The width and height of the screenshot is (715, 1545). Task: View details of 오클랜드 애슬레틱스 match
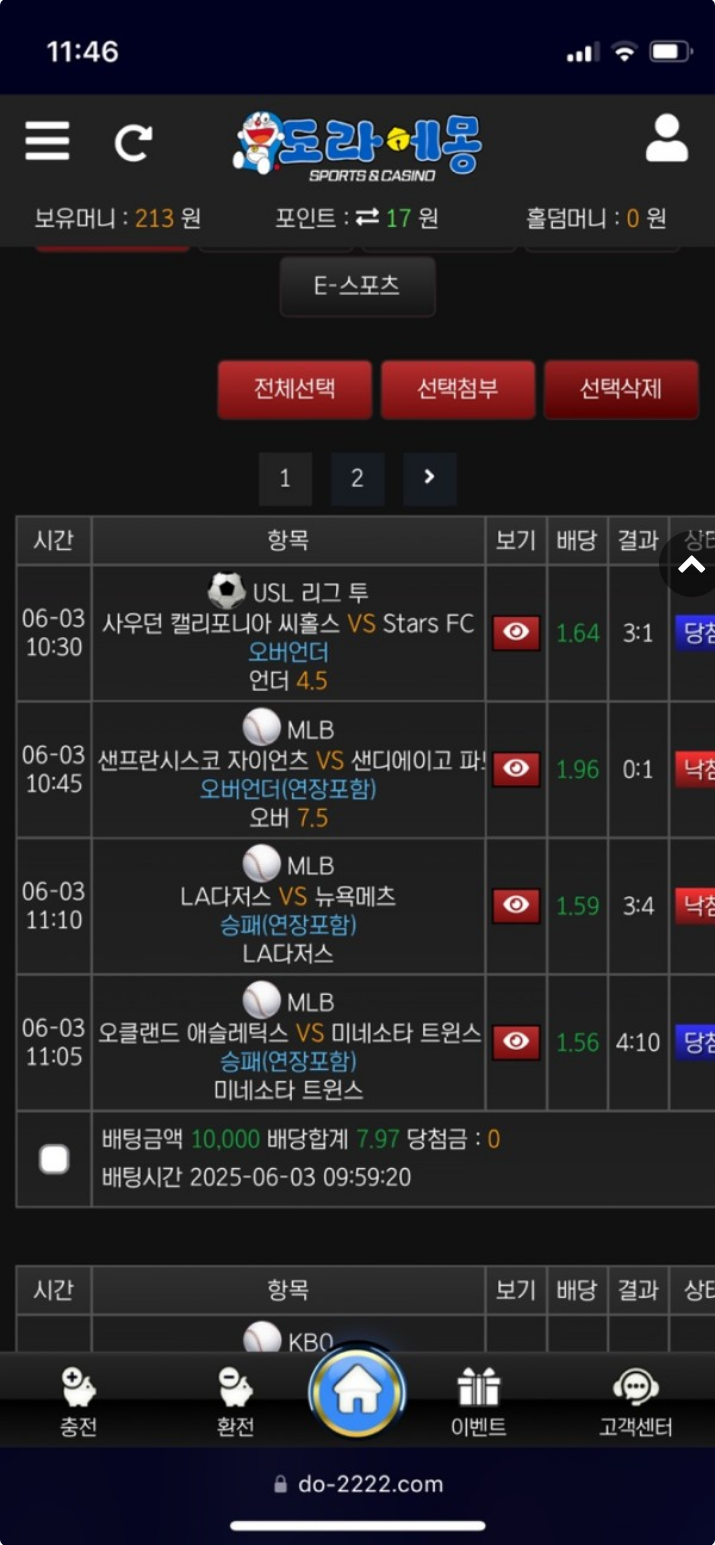point(516,1041)
